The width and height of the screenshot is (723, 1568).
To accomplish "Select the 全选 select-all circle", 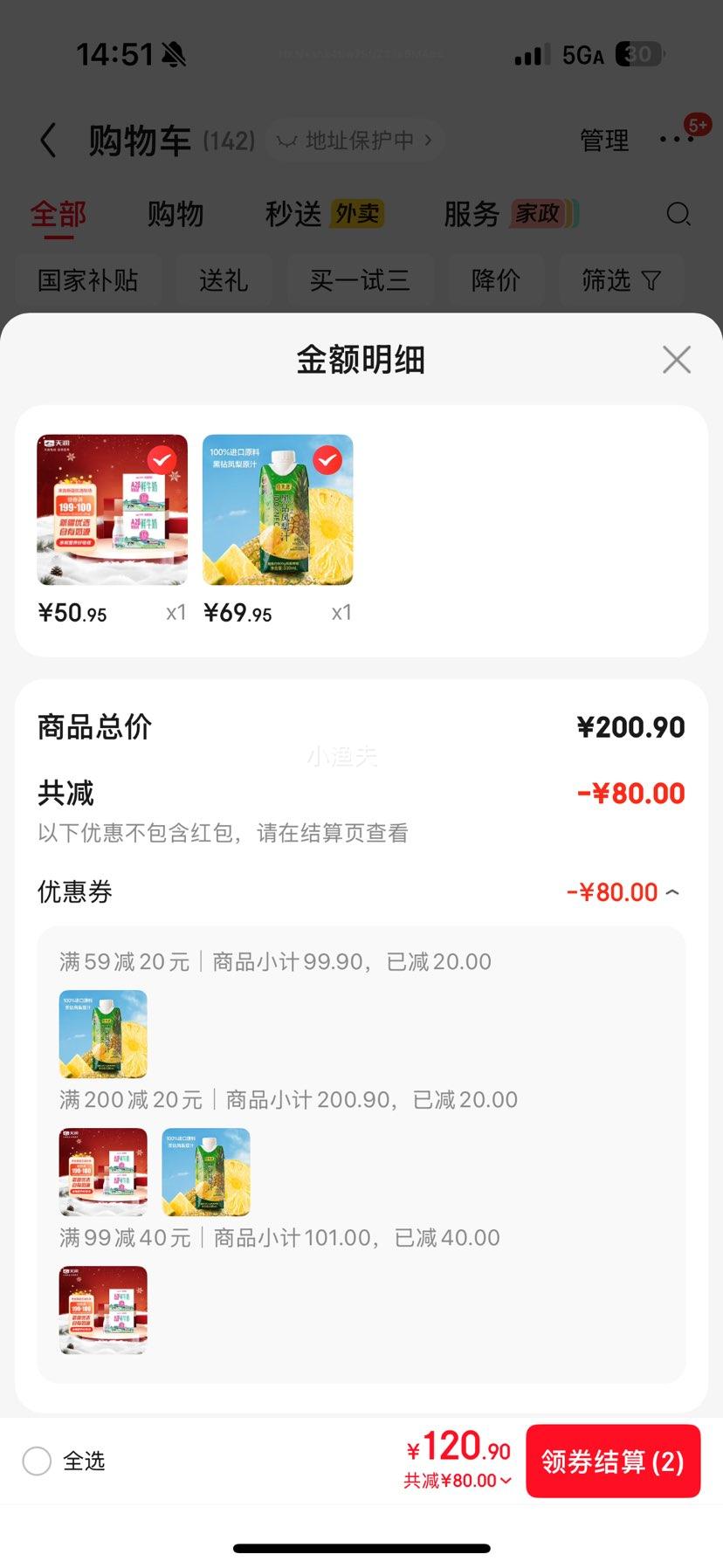I will 37,1461.
